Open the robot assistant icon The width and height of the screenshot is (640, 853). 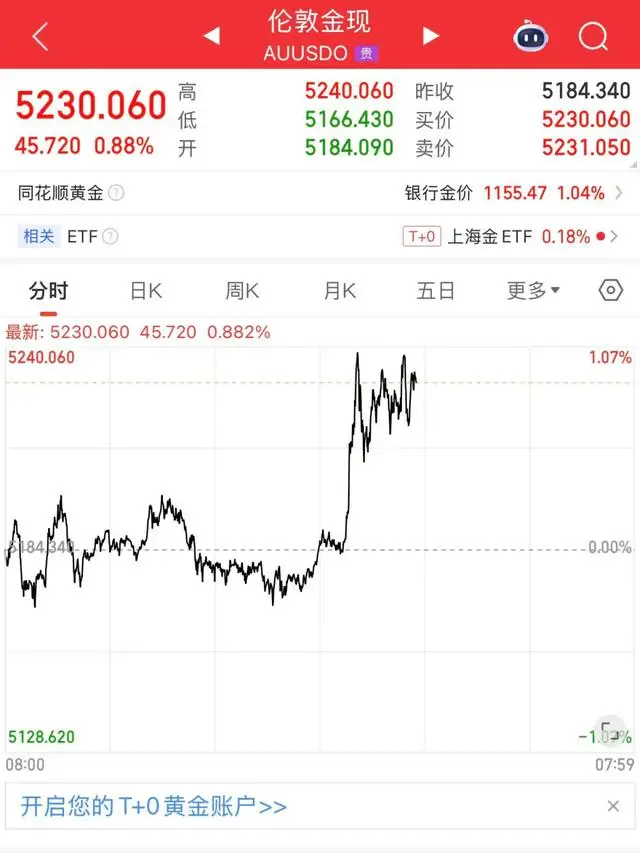point(531,37)
